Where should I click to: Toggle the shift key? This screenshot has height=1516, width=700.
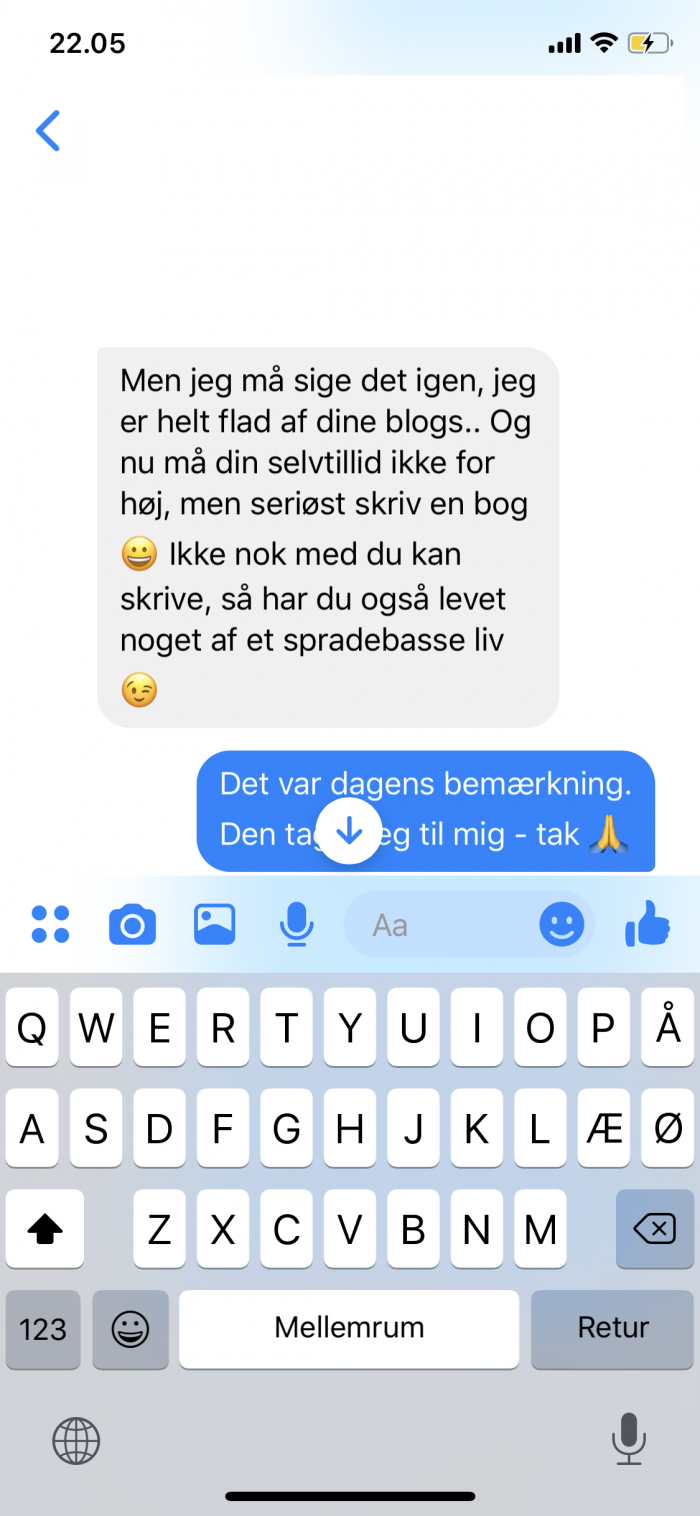click(x=45, y=1229)
